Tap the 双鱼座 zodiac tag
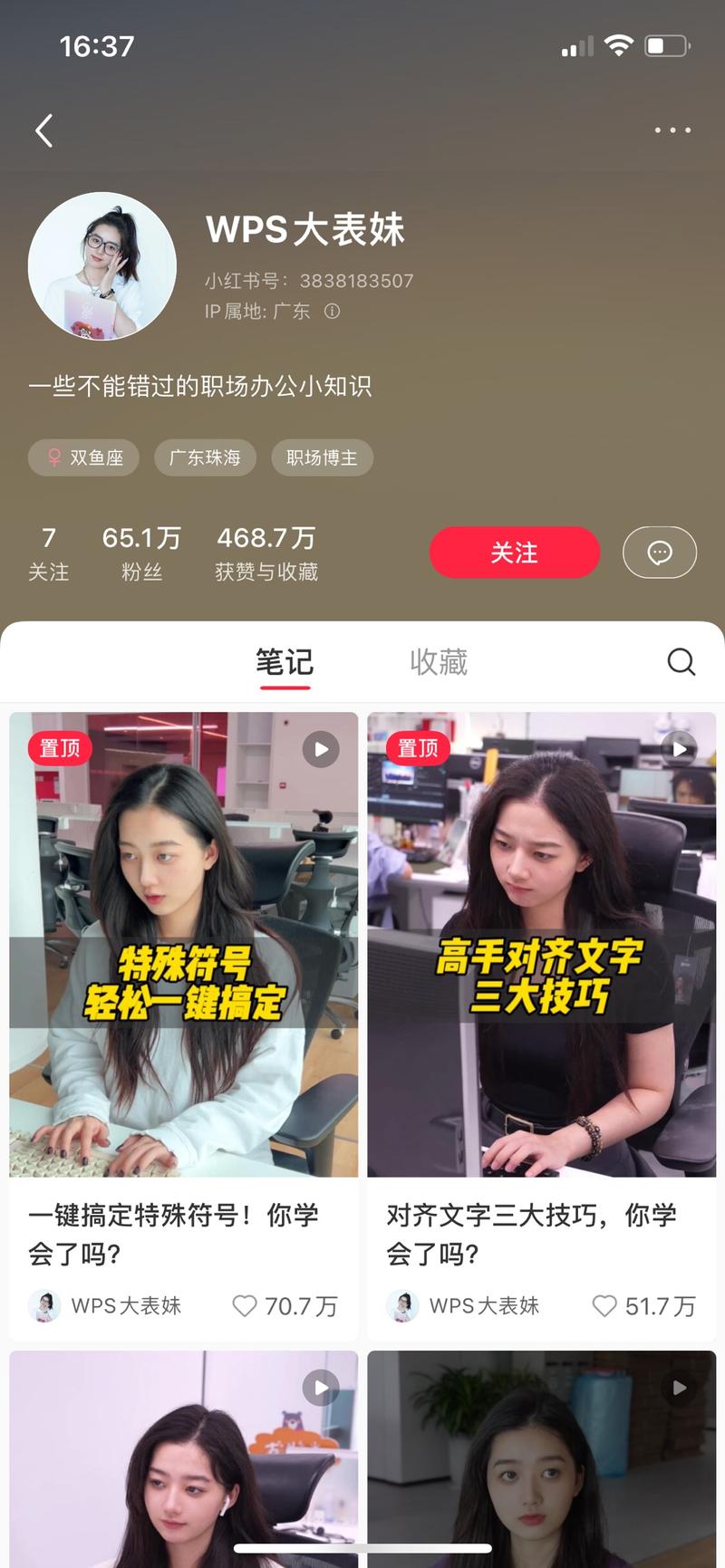Screen dimensions: 725x1568 [83, 457]
